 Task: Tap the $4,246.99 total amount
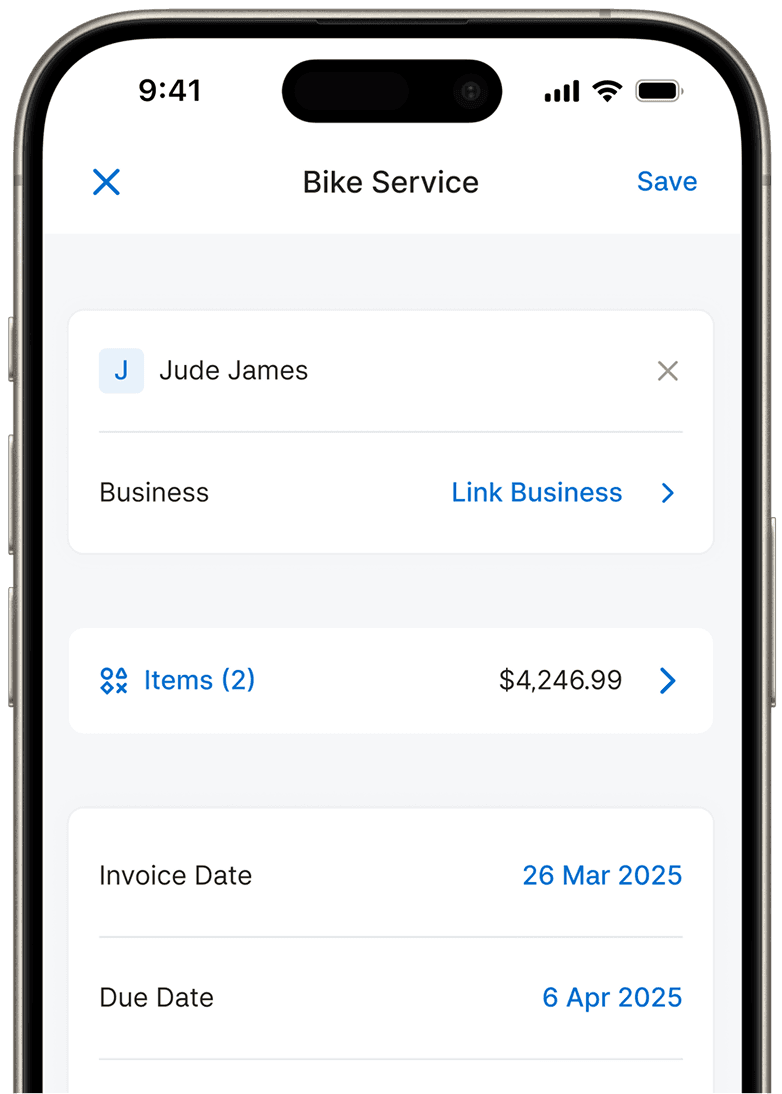560,680
